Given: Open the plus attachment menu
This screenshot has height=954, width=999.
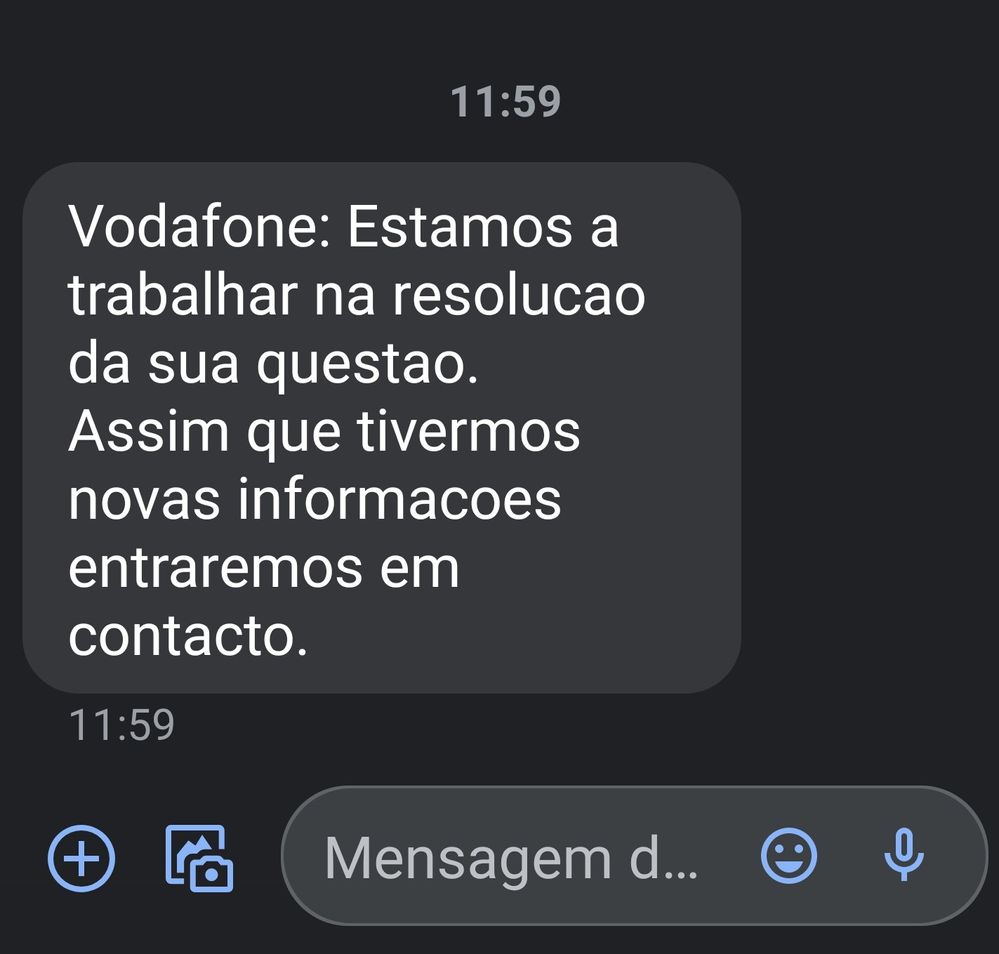Looking at the screenshot, I should coord(82,858).
